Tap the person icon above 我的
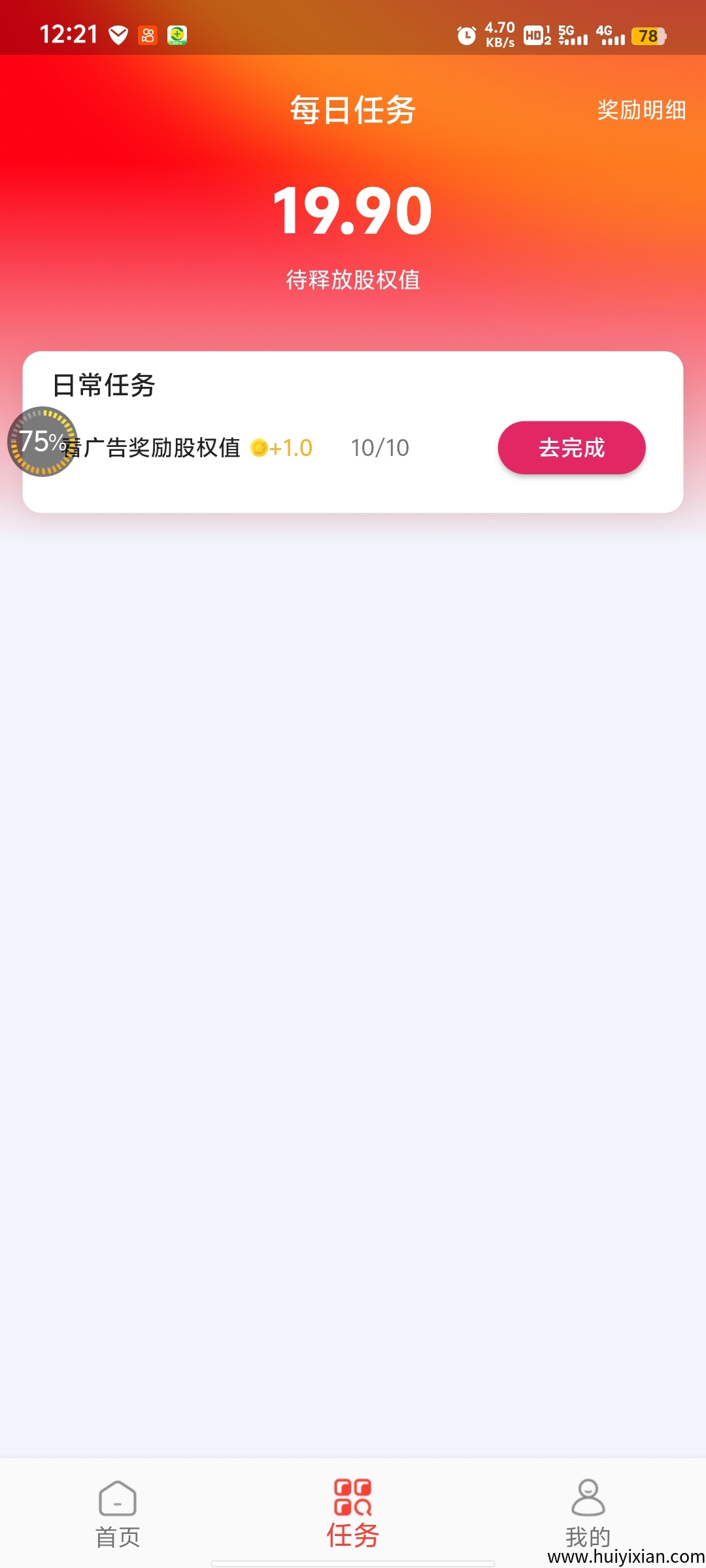The height and width of the screenshot is (1568, 706). (x=588, y=1496)
